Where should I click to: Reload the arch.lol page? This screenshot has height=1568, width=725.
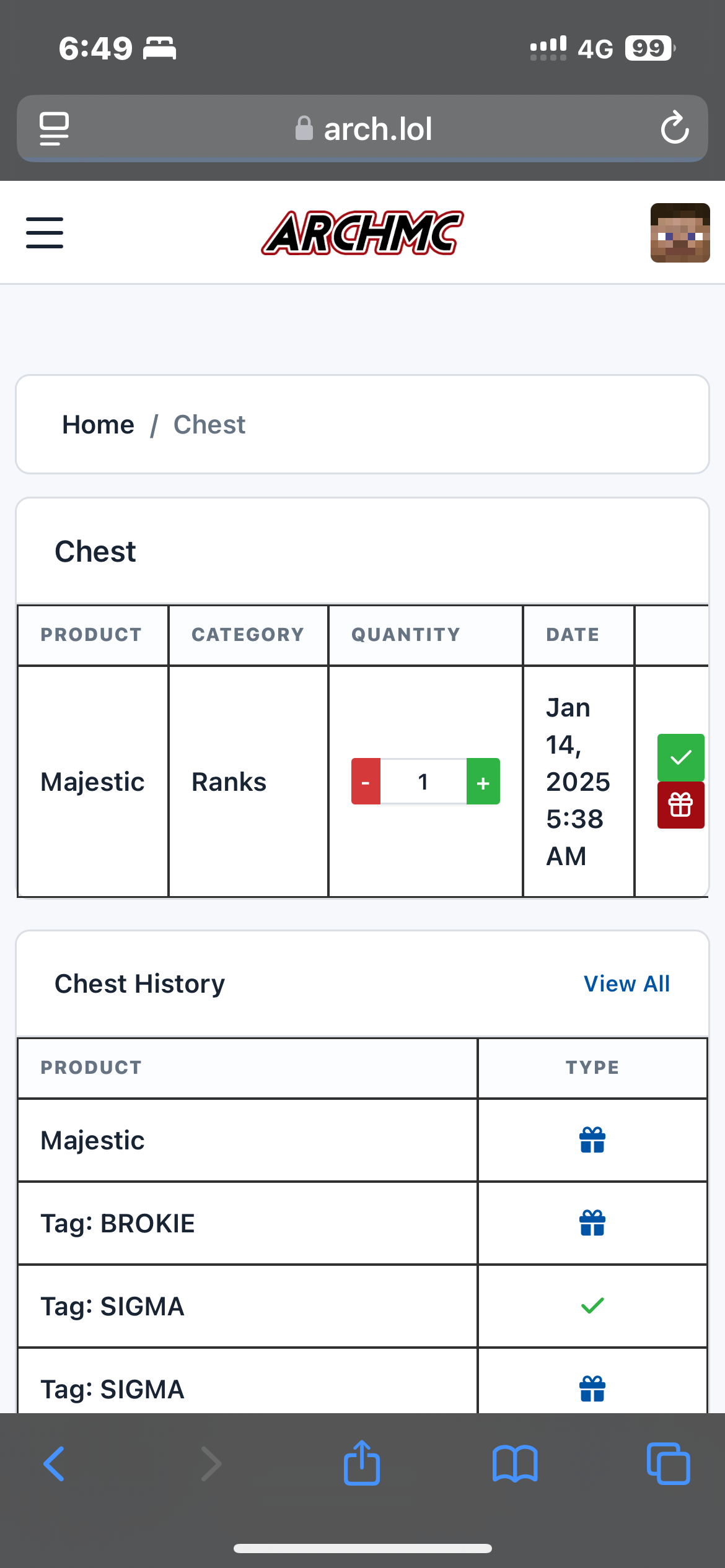pos(675,128)
